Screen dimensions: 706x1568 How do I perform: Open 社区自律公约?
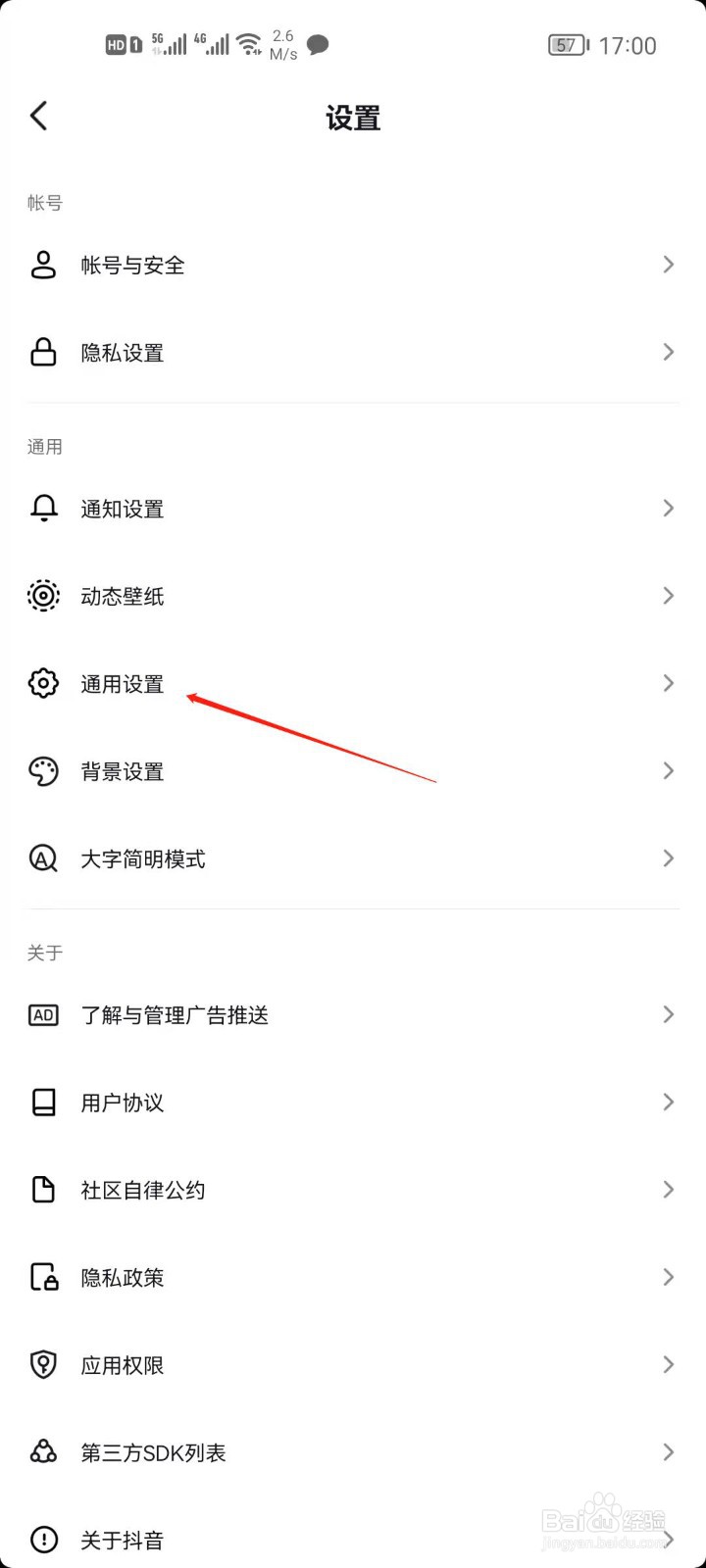142,1190
